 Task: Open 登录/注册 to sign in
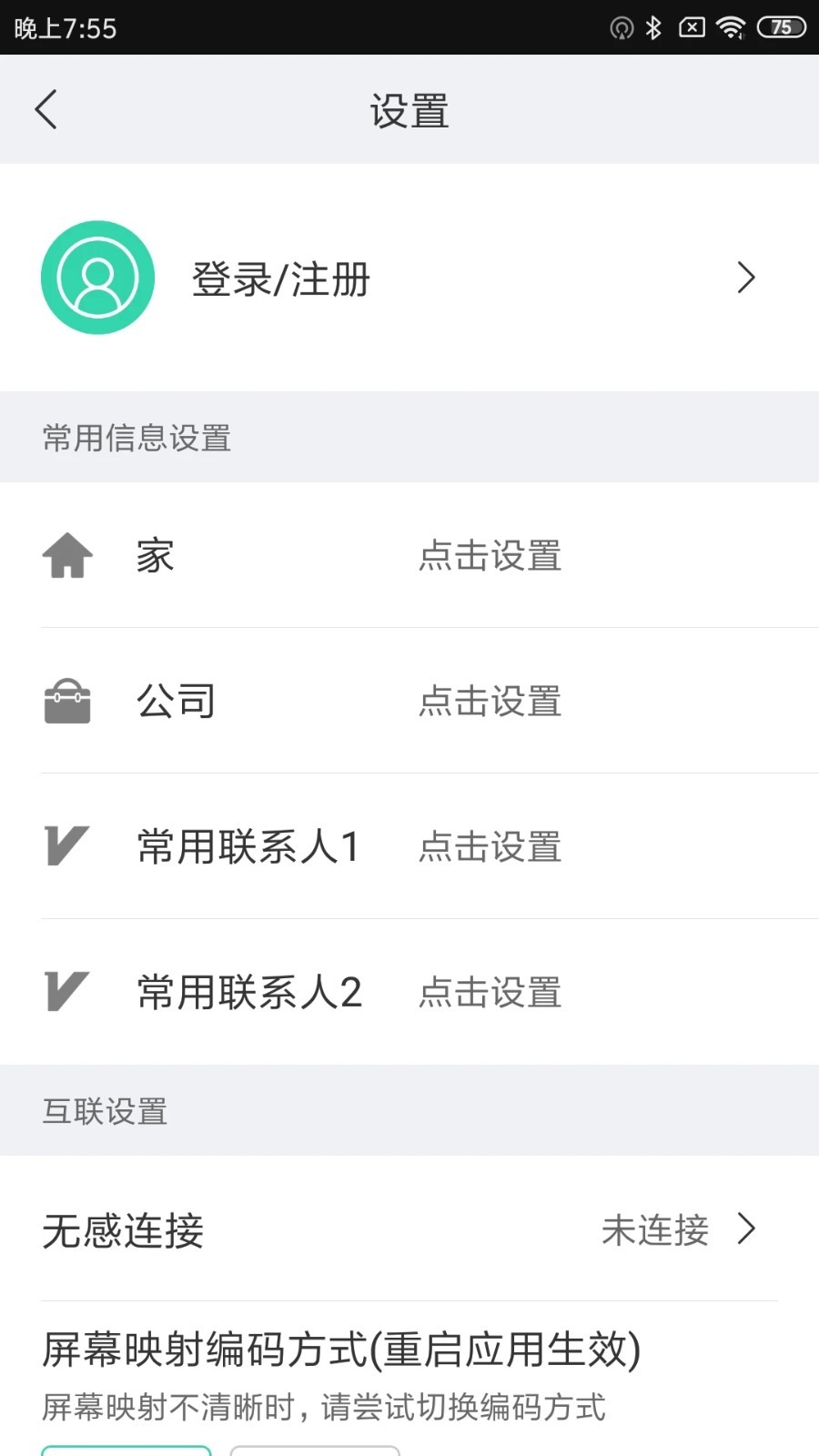409,278
